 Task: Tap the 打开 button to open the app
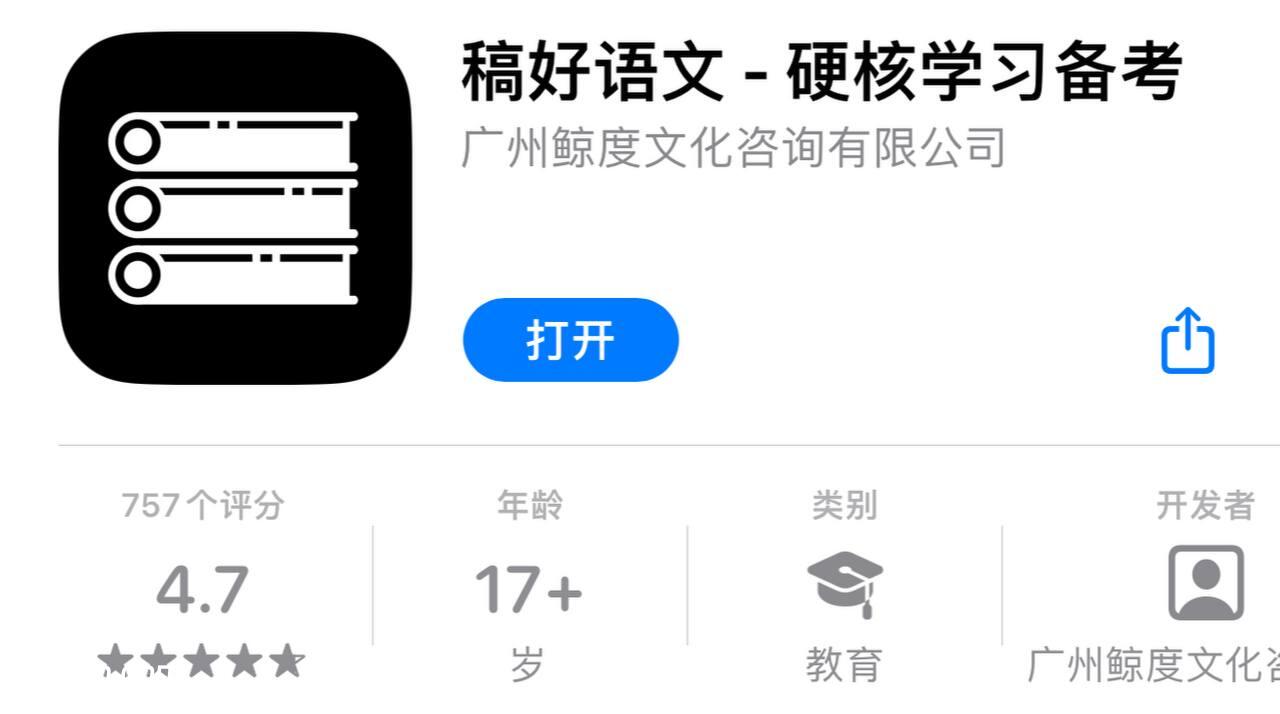pyautogui.click(x=570, y=340)
